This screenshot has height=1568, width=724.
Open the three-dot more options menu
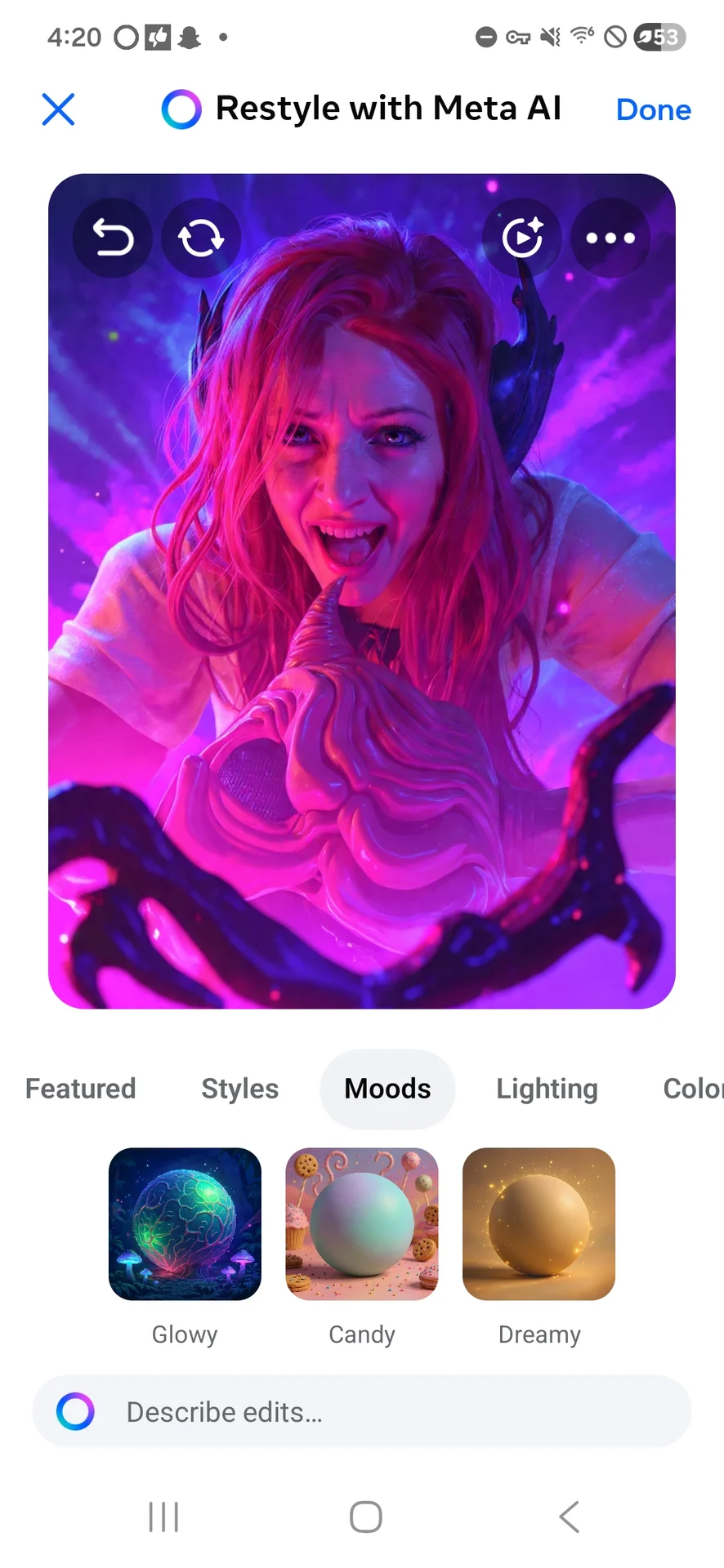pos(610,238)
